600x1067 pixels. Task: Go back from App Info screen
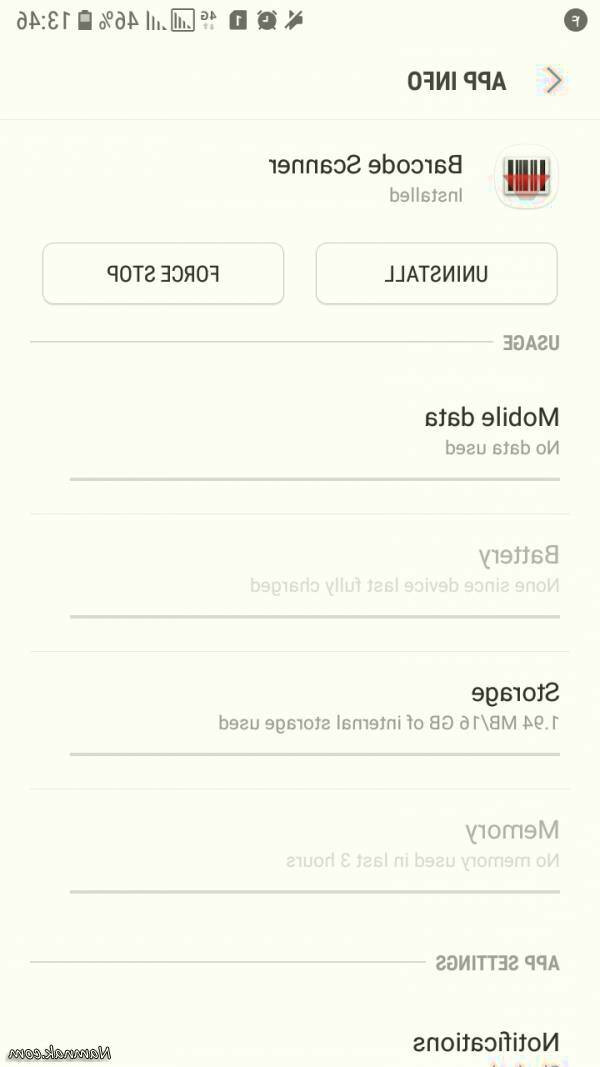553,81
